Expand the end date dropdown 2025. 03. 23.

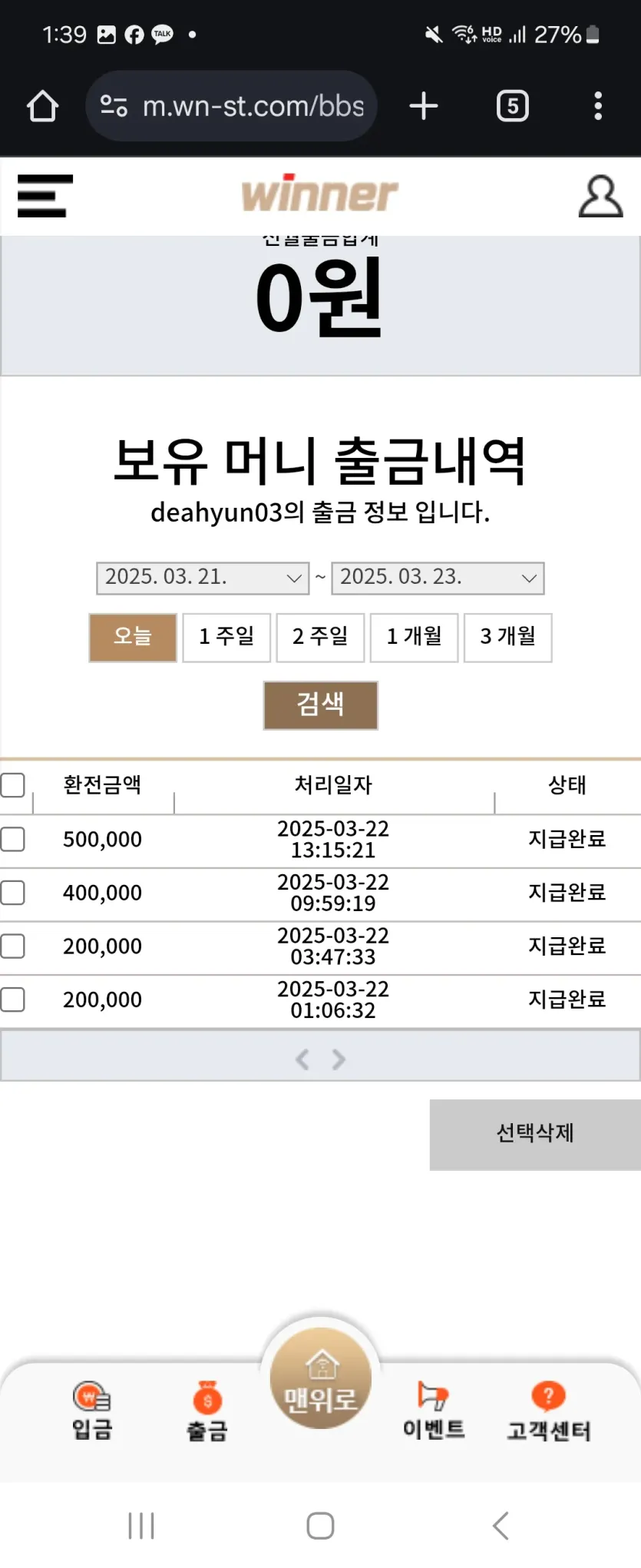(x=438, y=578)
